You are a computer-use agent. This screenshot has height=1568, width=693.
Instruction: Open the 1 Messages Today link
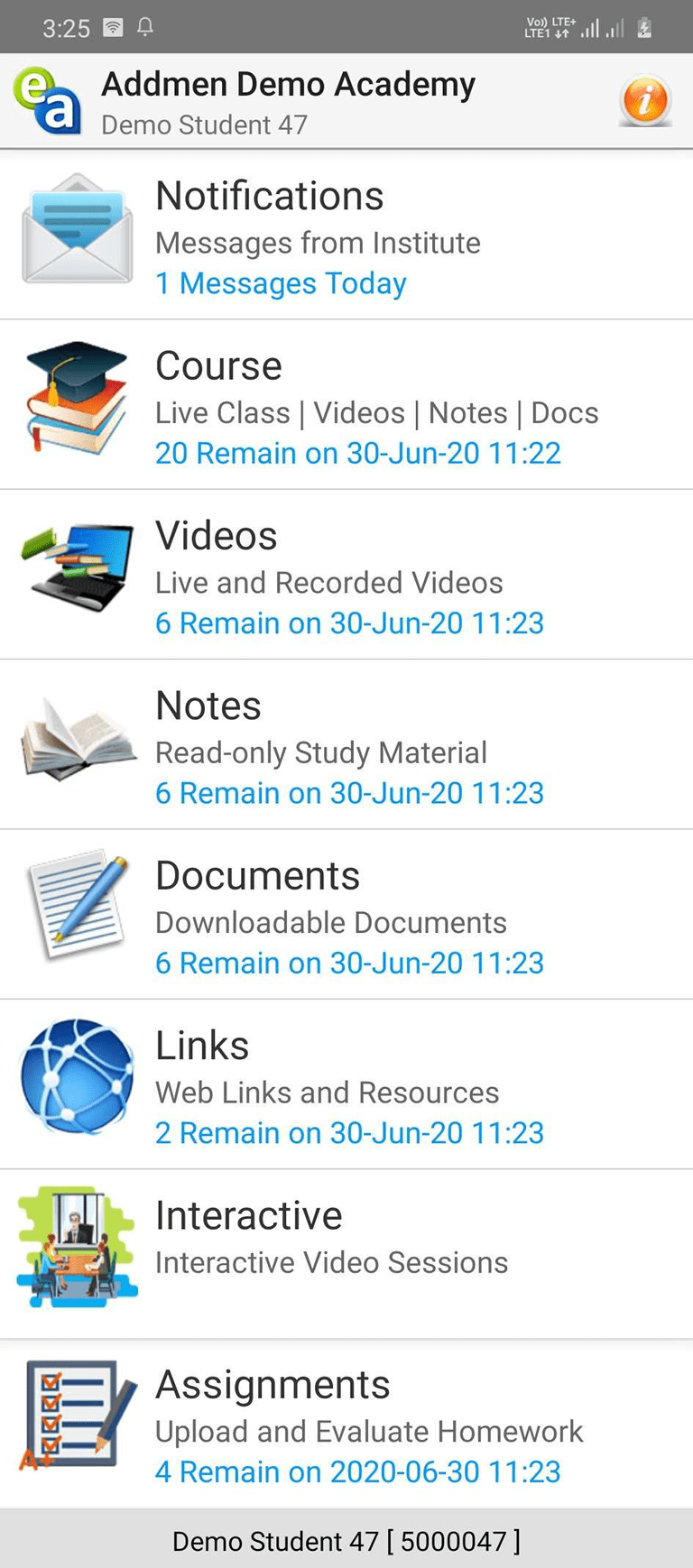[x=281, y=283]
